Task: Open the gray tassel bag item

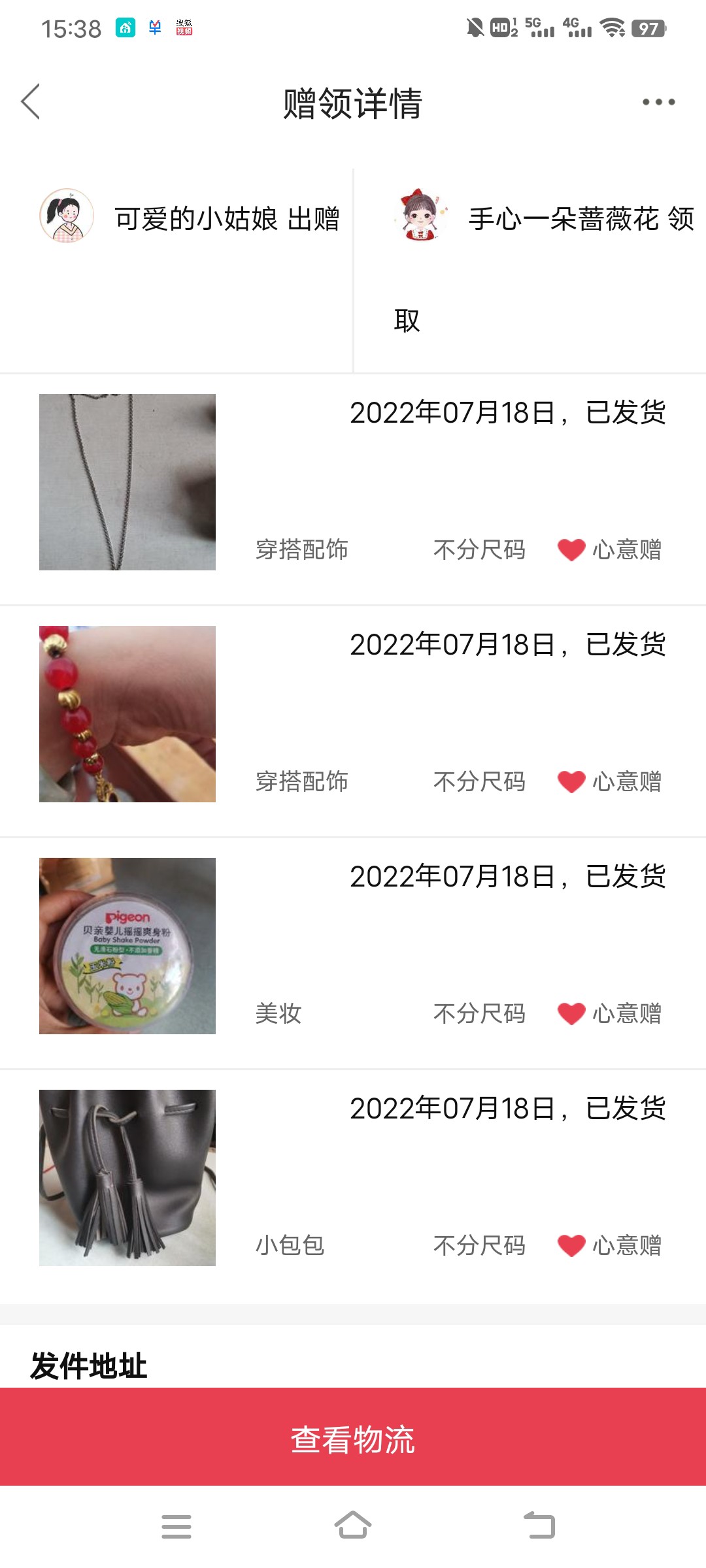Action: coord(127,1178)
